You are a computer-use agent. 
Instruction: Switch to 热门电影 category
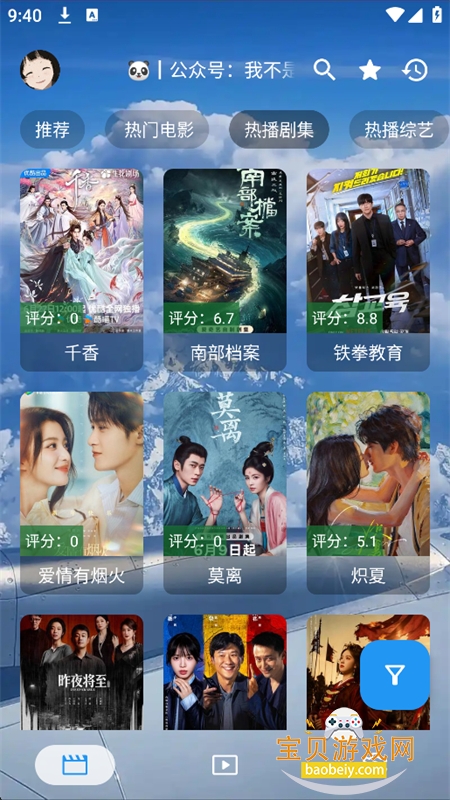pos(159,130)
